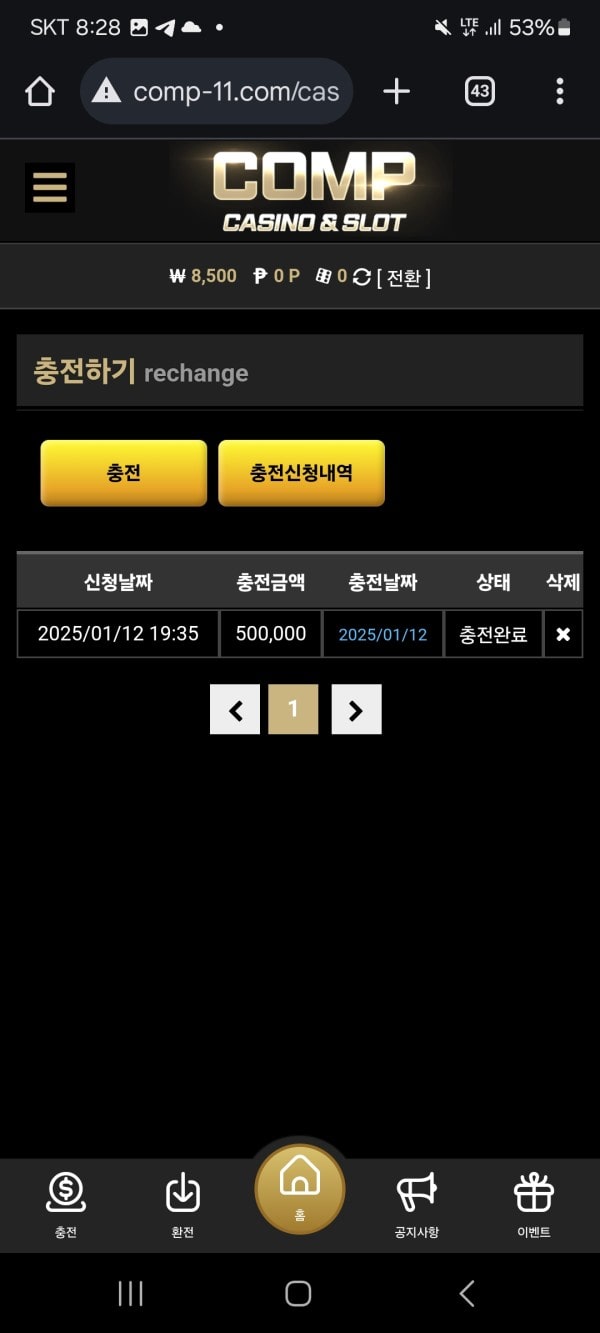600x1333 pixels.
Task: Switch to the 환전 tab
Action: 182,1205
